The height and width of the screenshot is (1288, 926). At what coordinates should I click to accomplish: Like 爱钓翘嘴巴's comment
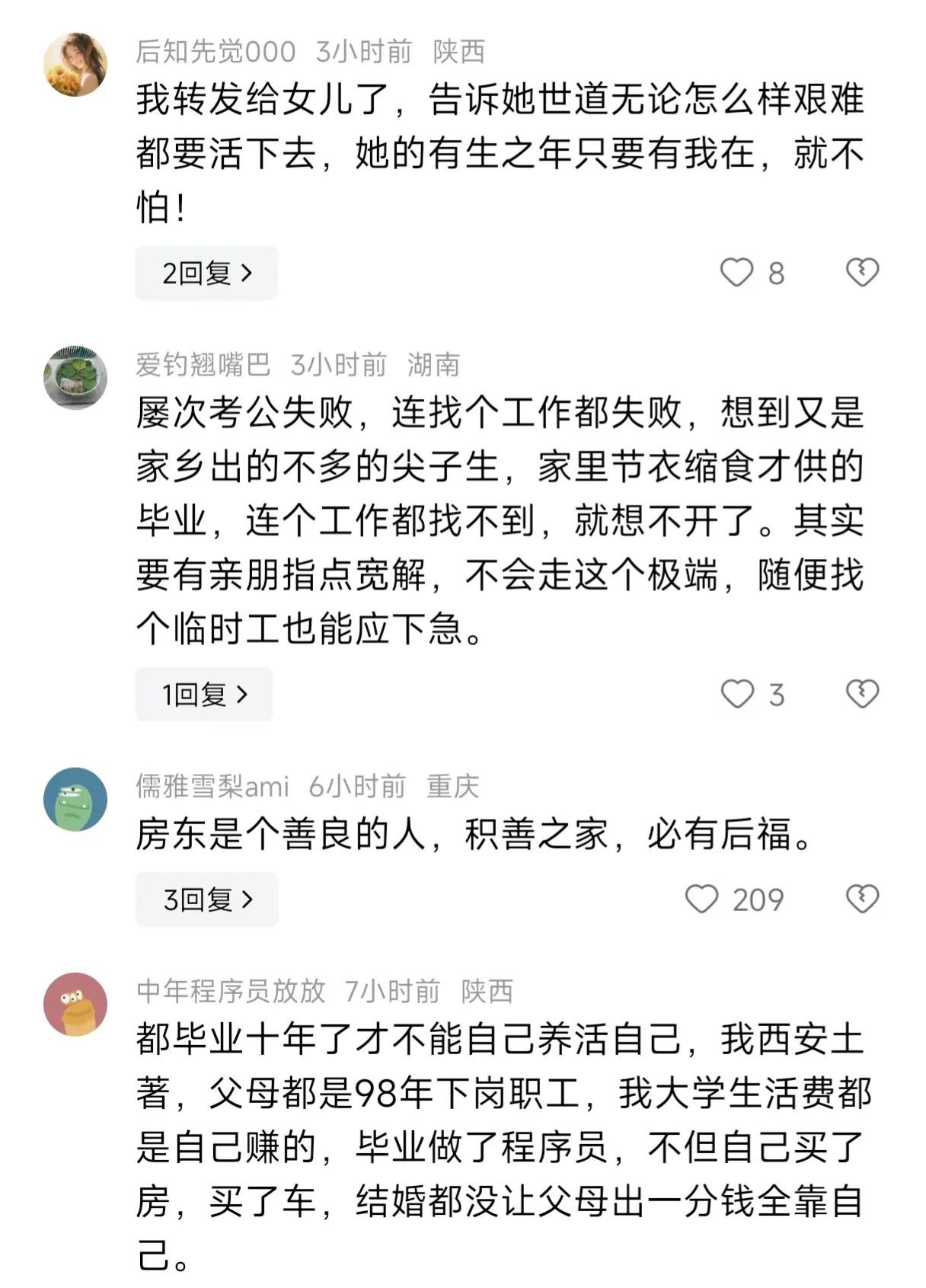coord(736,694)
